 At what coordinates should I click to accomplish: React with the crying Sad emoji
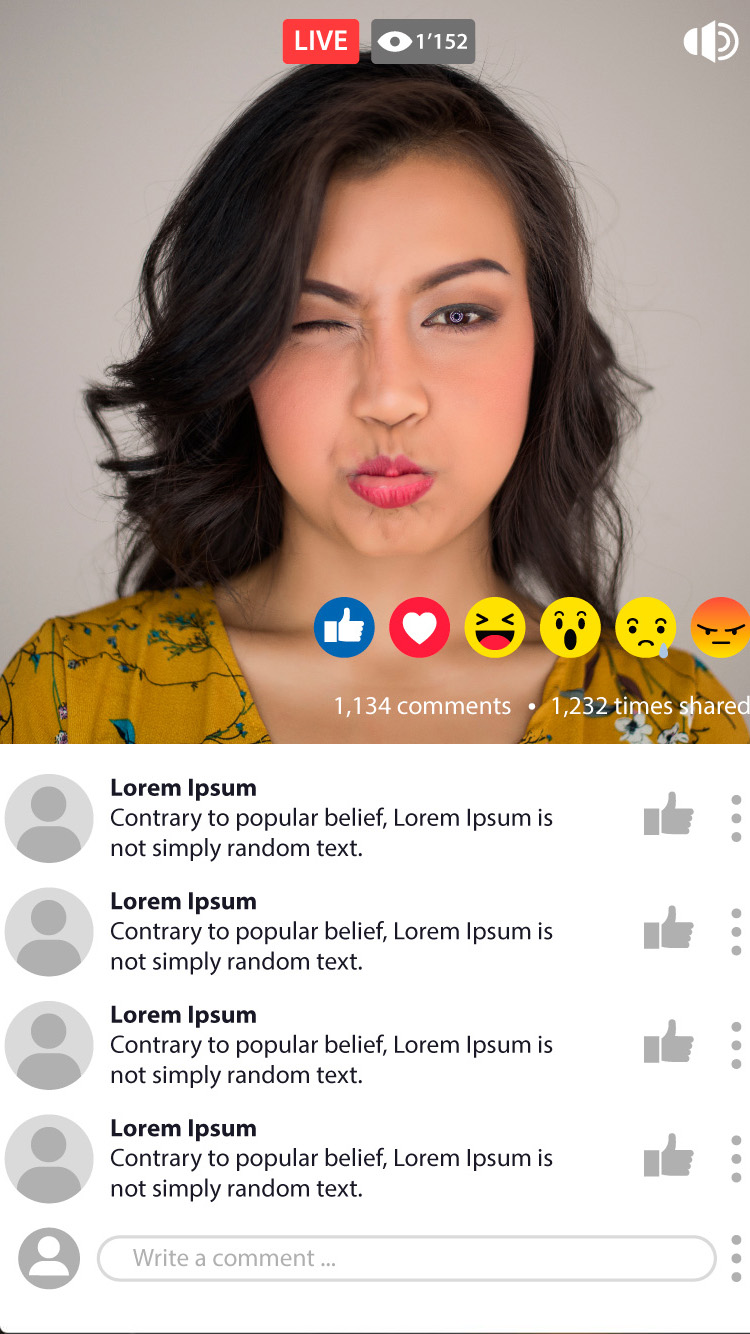(x=645, y=628)
